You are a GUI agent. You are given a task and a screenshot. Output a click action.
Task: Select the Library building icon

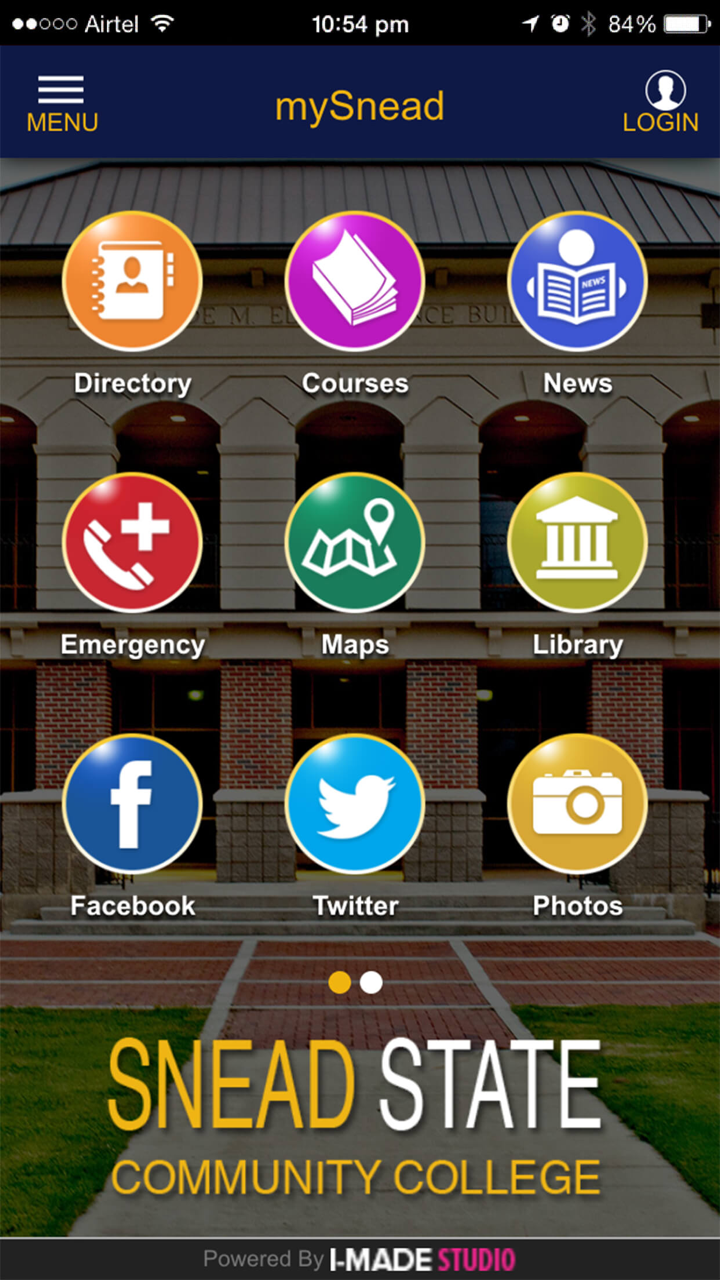tap(577, 543)
